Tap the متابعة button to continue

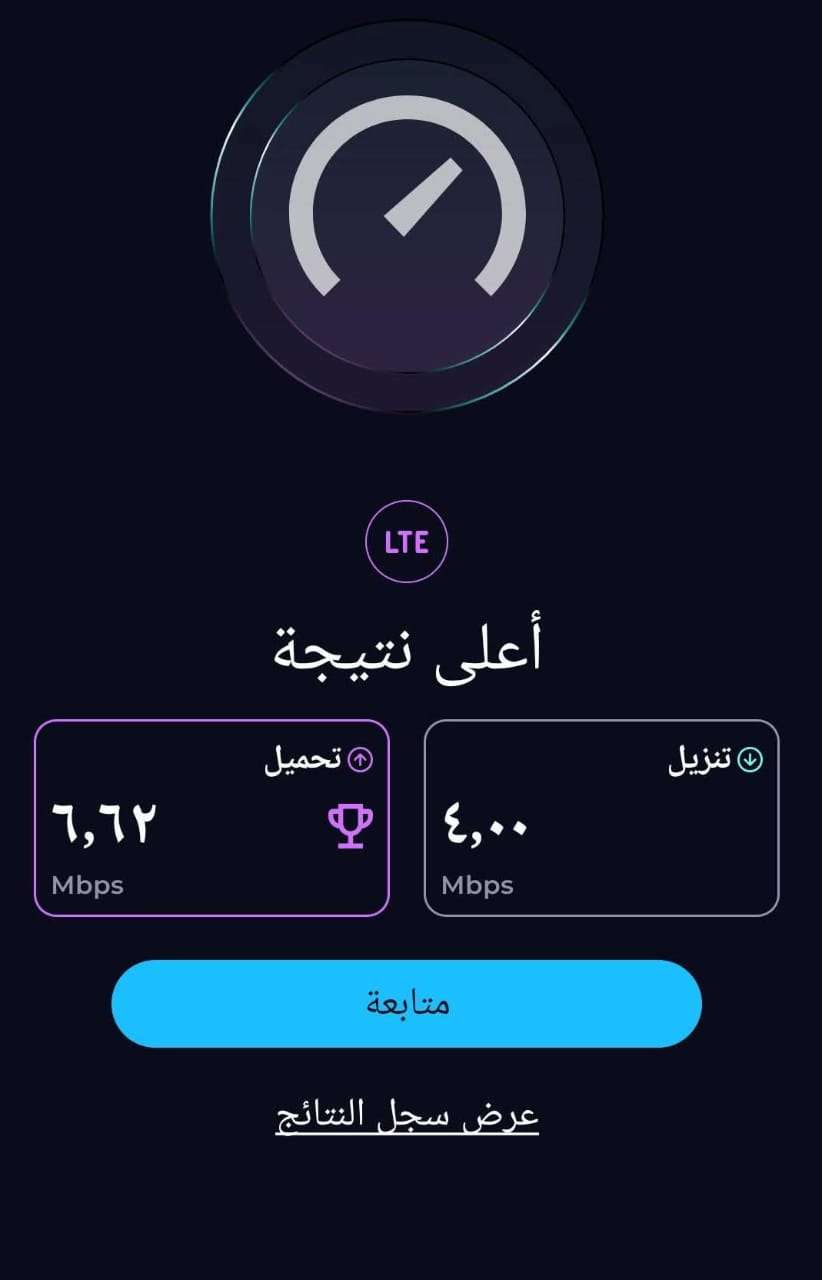click(x=406, y=1003)
